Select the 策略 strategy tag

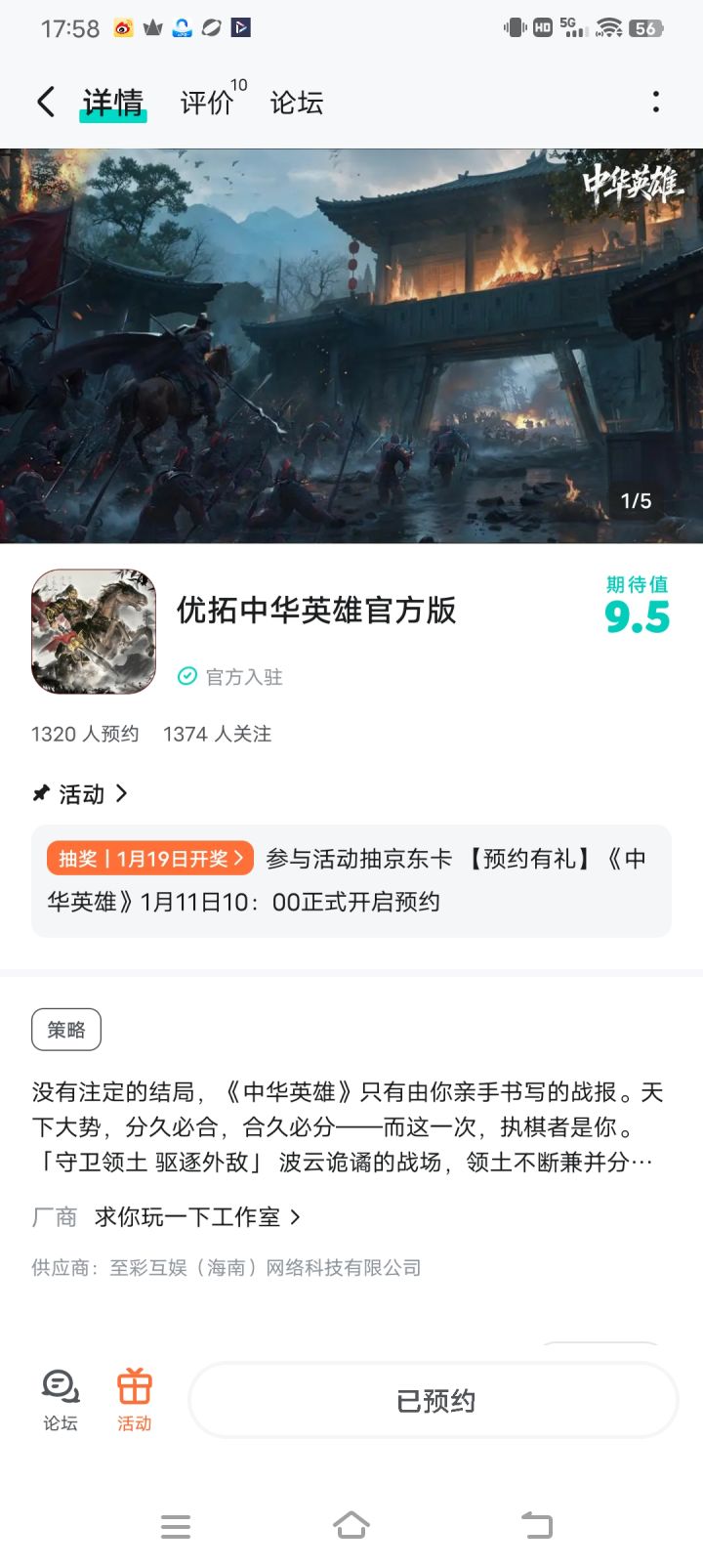65,1029
